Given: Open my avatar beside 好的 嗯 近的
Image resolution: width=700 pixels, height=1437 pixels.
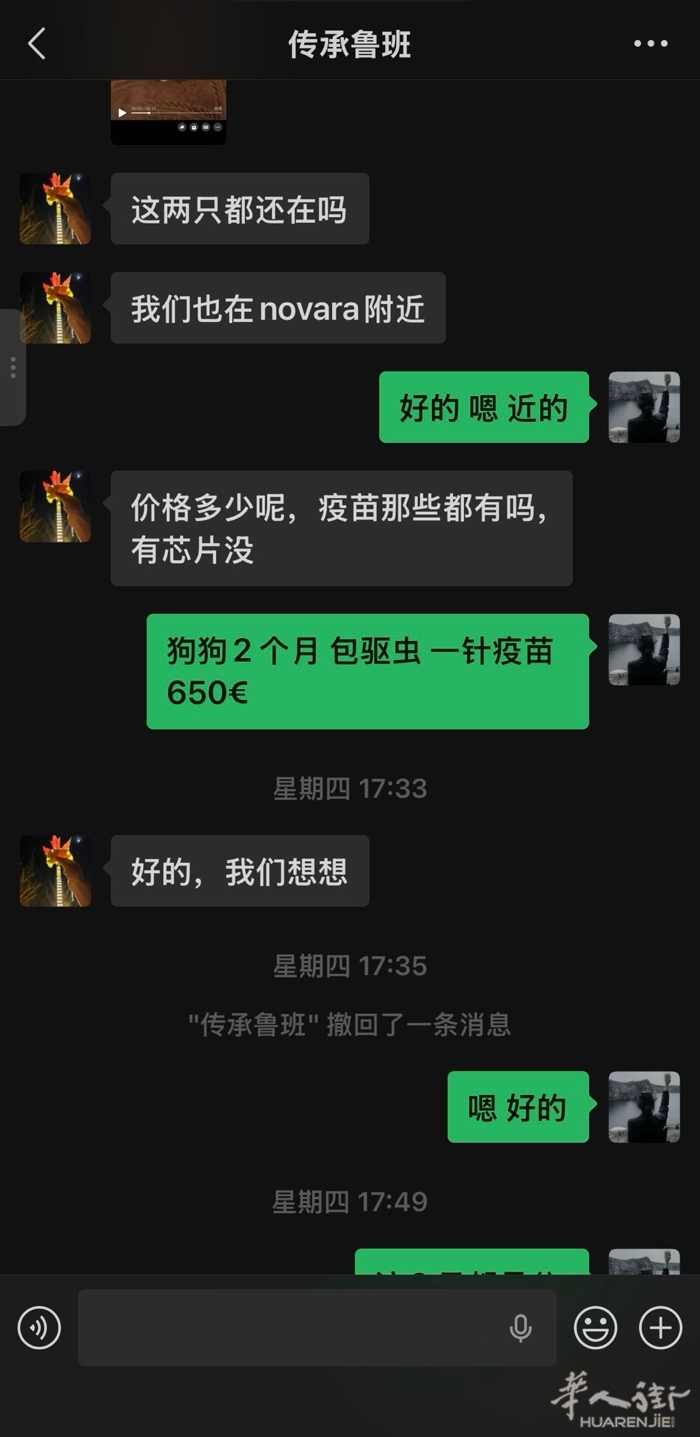Looking at the screenshot, I should tap(644, 407).
